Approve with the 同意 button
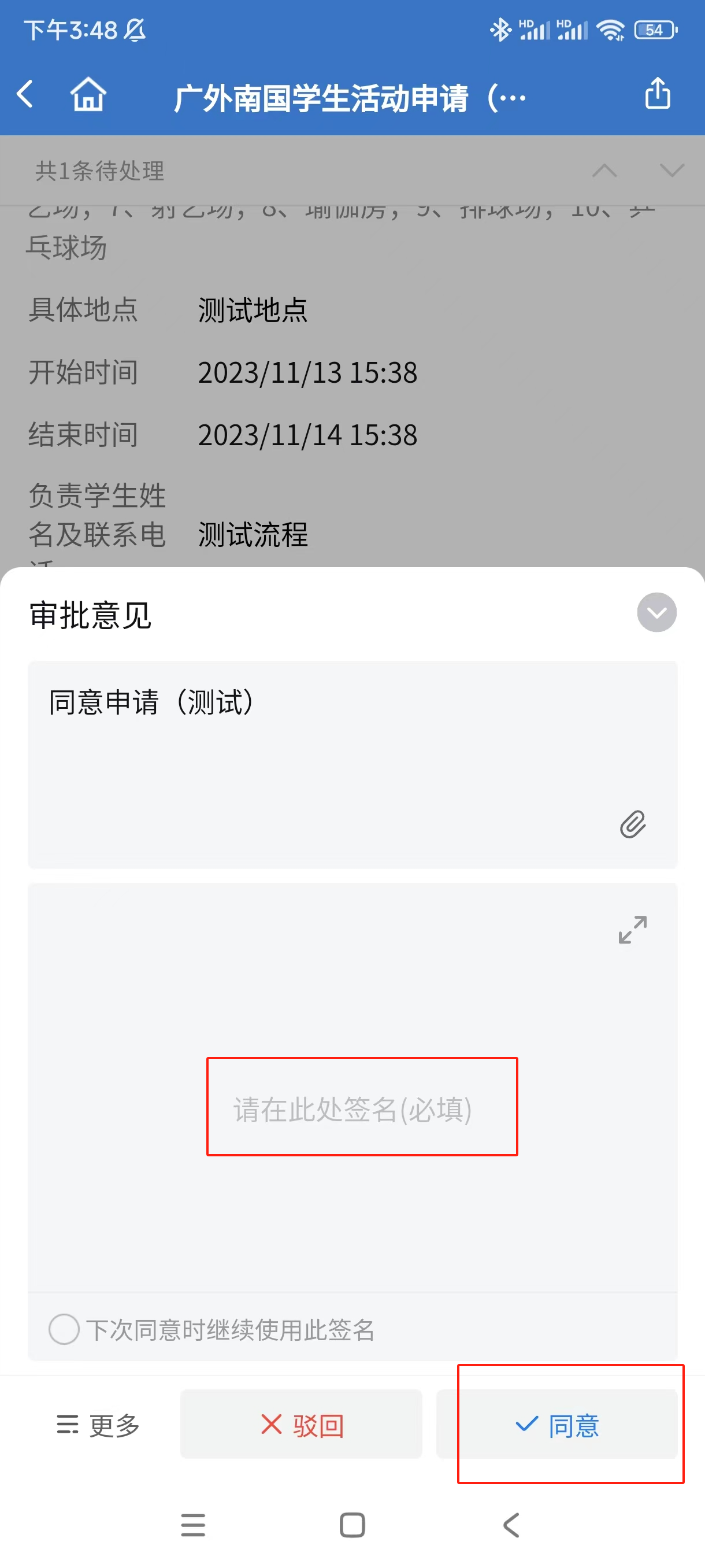The image size is (705, 1568). [x=556, y=1425]
